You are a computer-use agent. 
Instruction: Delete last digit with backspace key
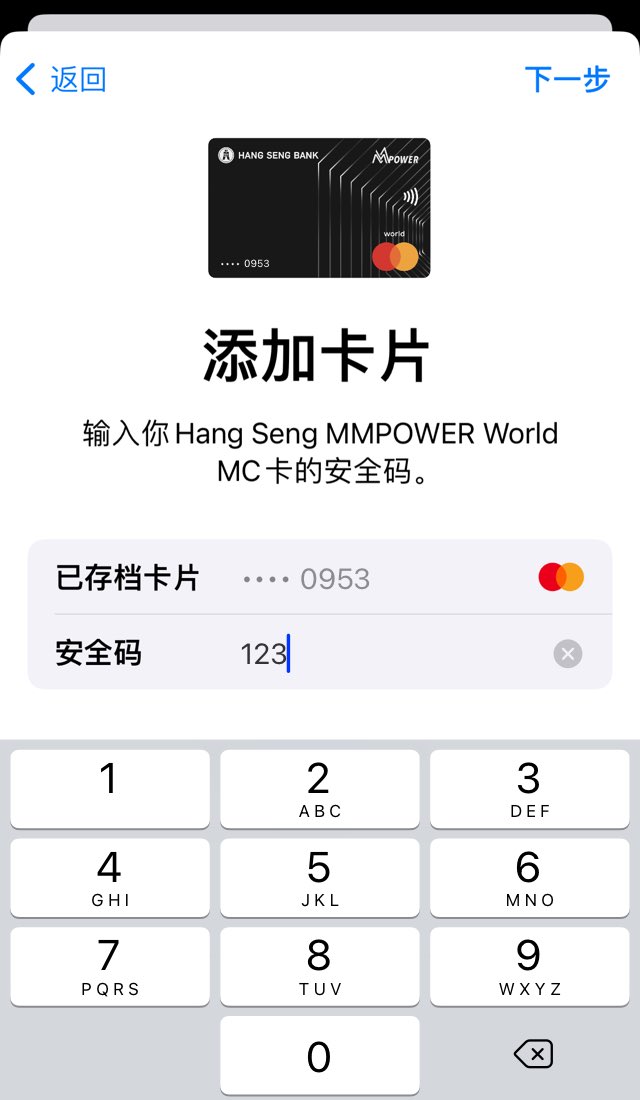pos(532,1054)
